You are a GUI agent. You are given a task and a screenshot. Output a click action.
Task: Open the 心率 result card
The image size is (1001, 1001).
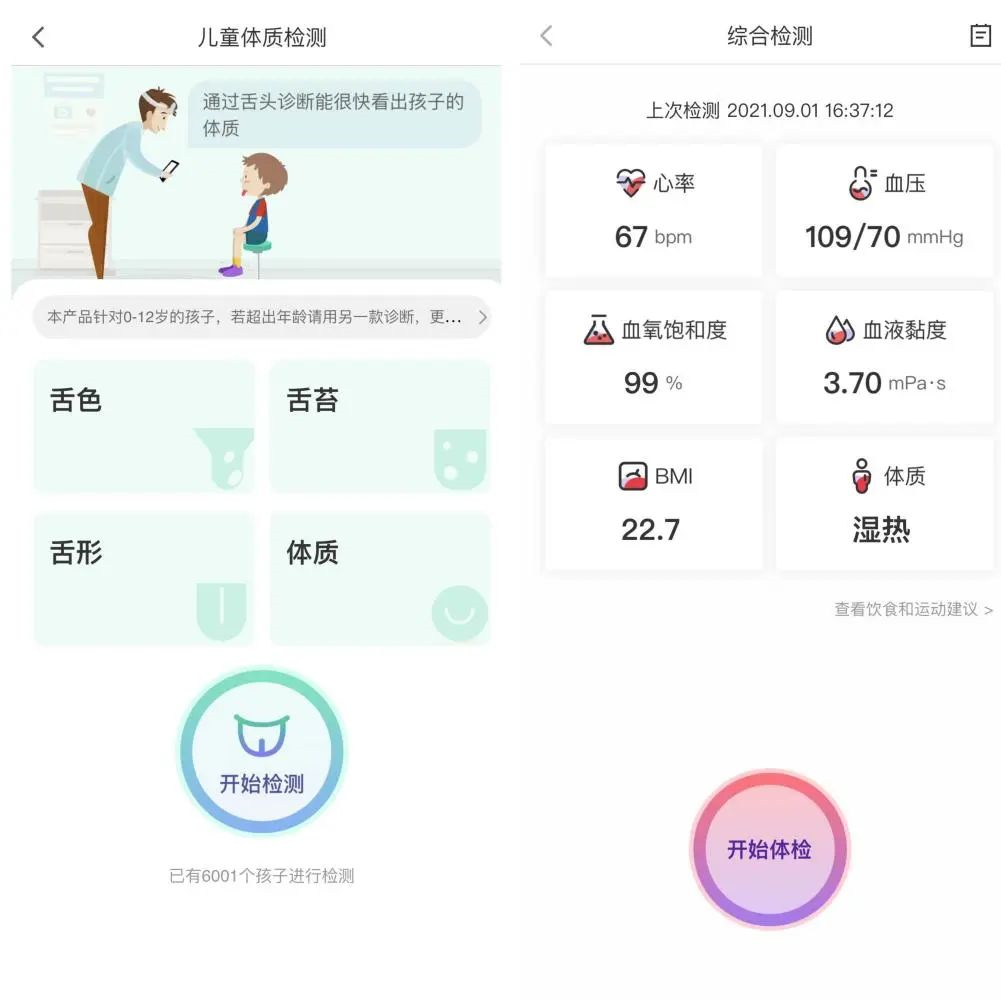(654, 211)
